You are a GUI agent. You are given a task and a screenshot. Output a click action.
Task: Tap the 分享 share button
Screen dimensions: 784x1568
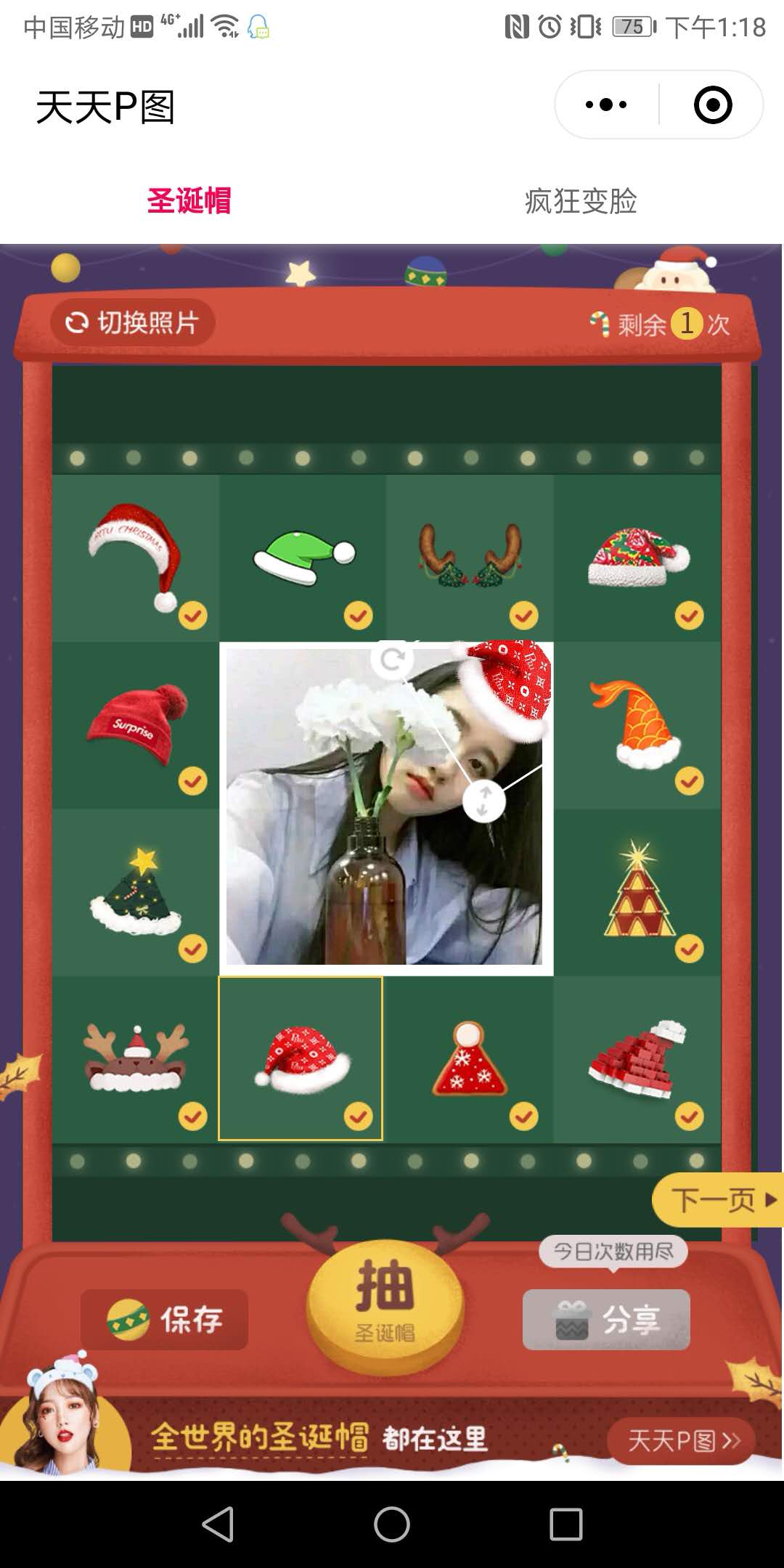click(x=606, y=1319)
